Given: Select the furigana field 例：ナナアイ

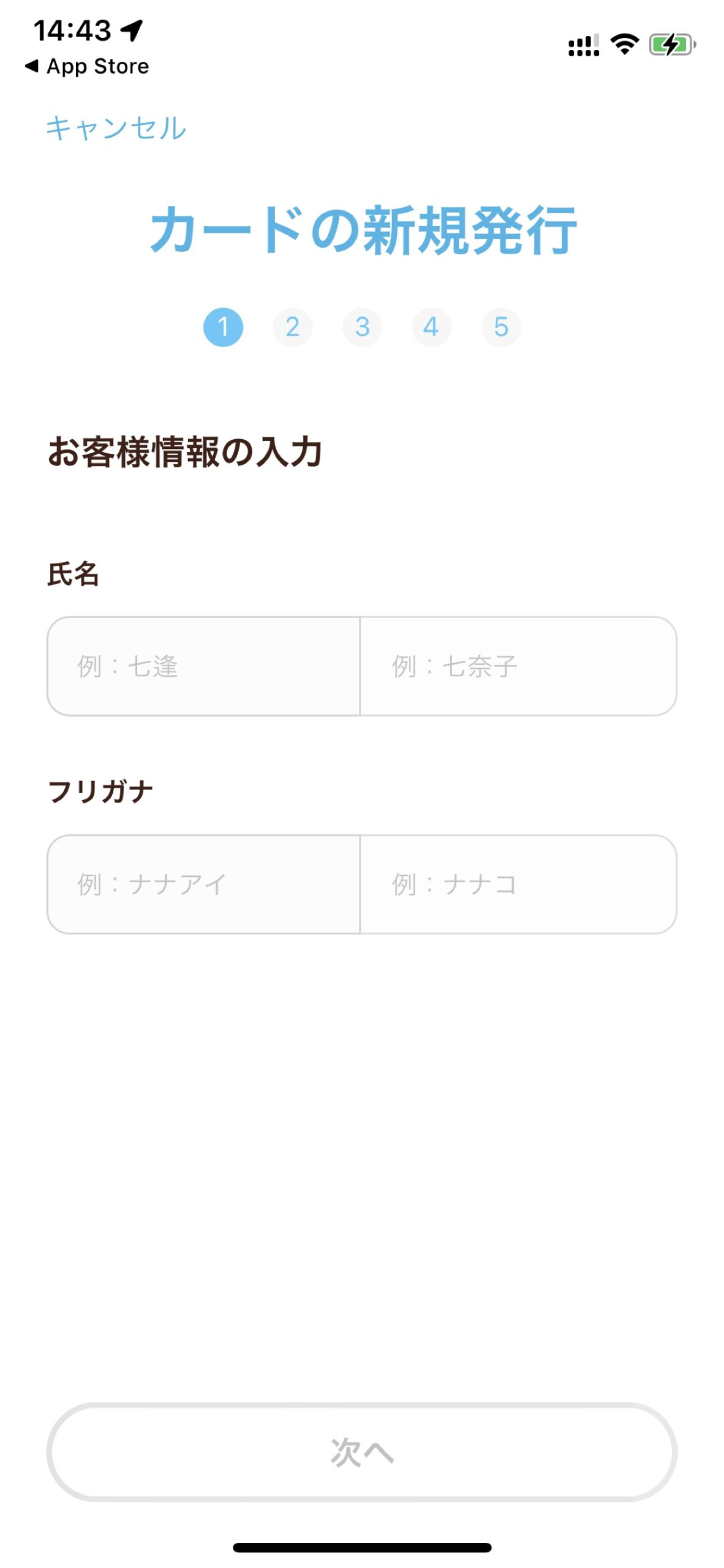Looking at the screenshot, I should pyautogui.click(x=203, y=884).
